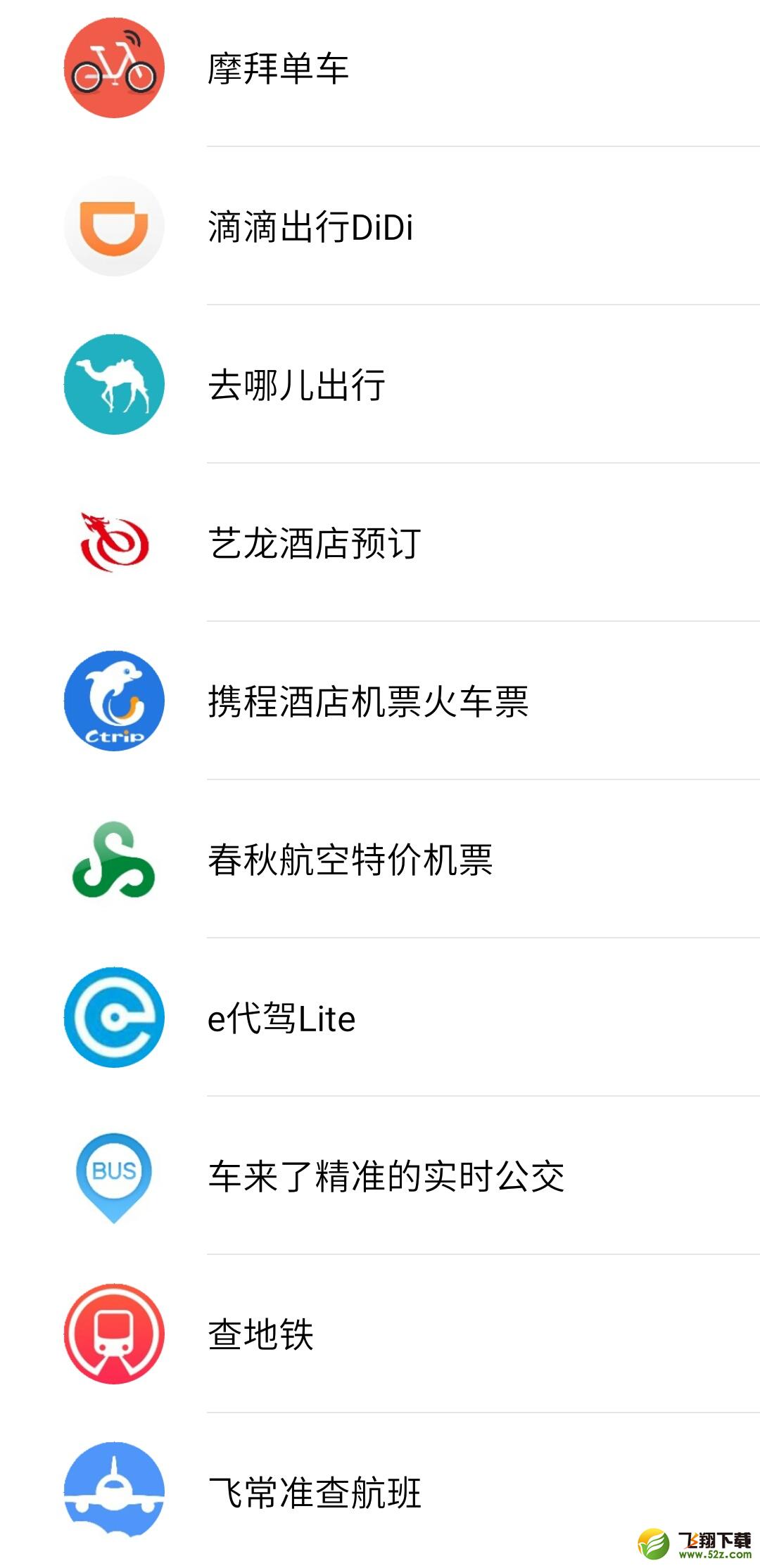The height and width of the screenshot is (1568, 760).
Task: Open 艺龙酒店预订
Action: point(380,542)
